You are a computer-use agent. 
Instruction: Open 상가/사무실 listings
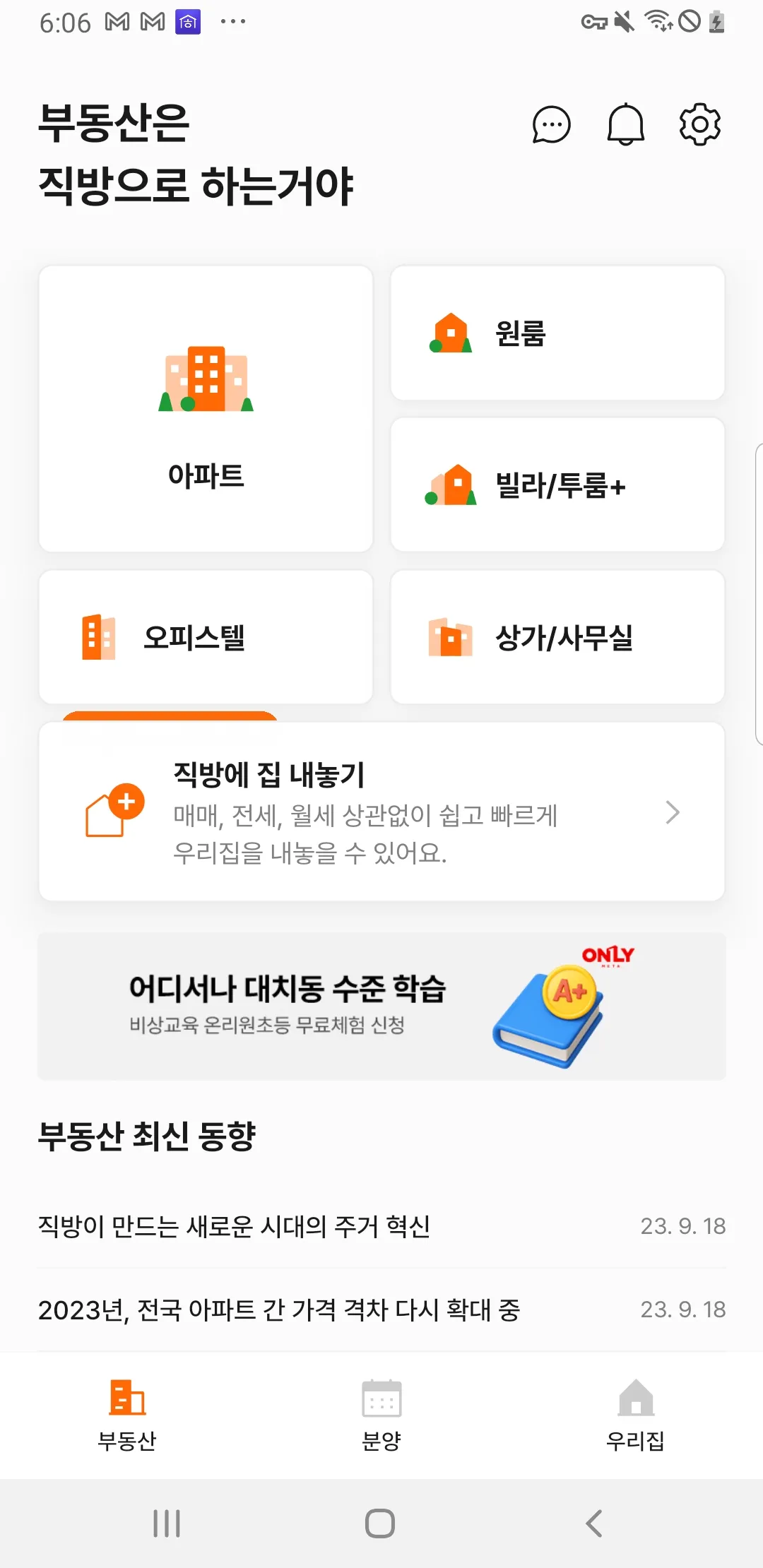[557, 637]
